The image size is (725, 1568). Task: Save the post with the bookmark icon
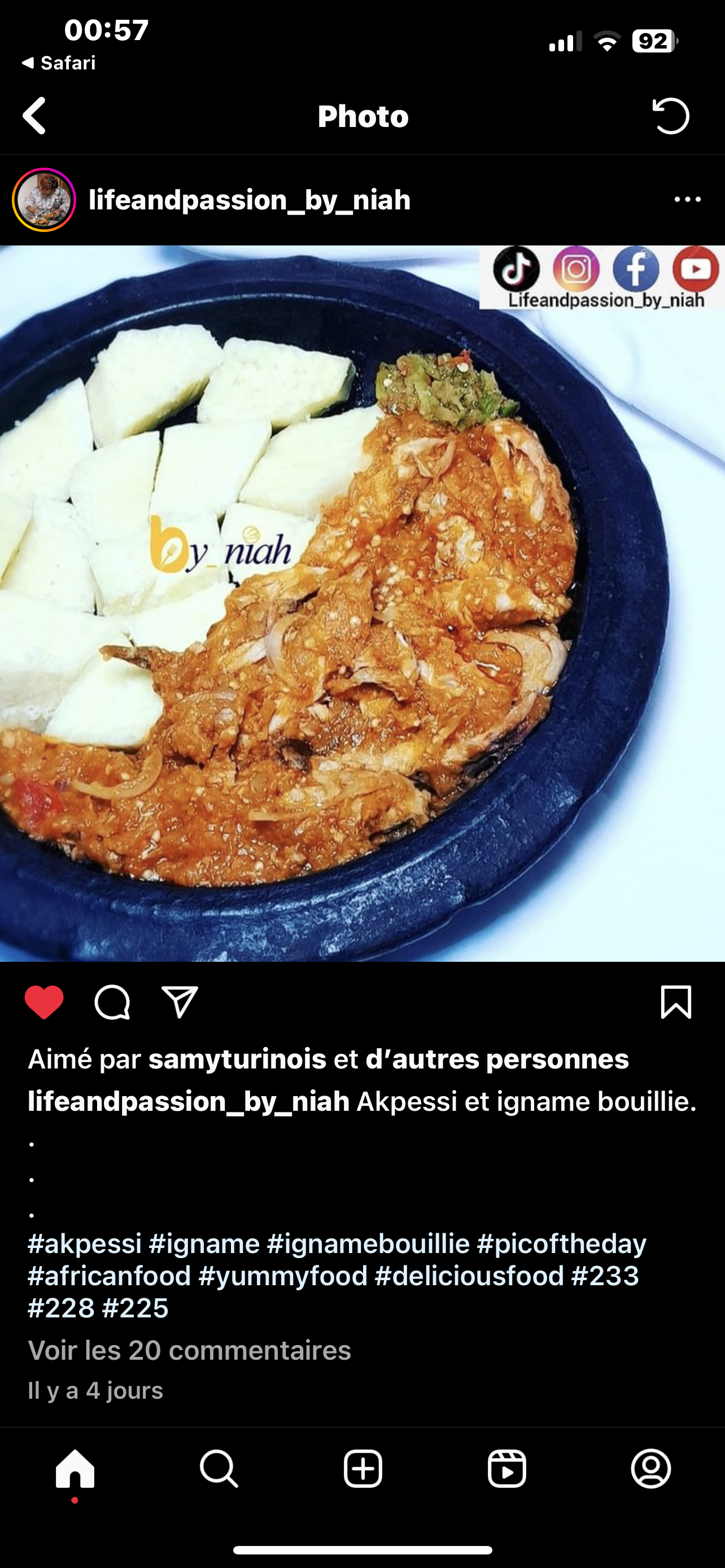tap(676, 1002)
